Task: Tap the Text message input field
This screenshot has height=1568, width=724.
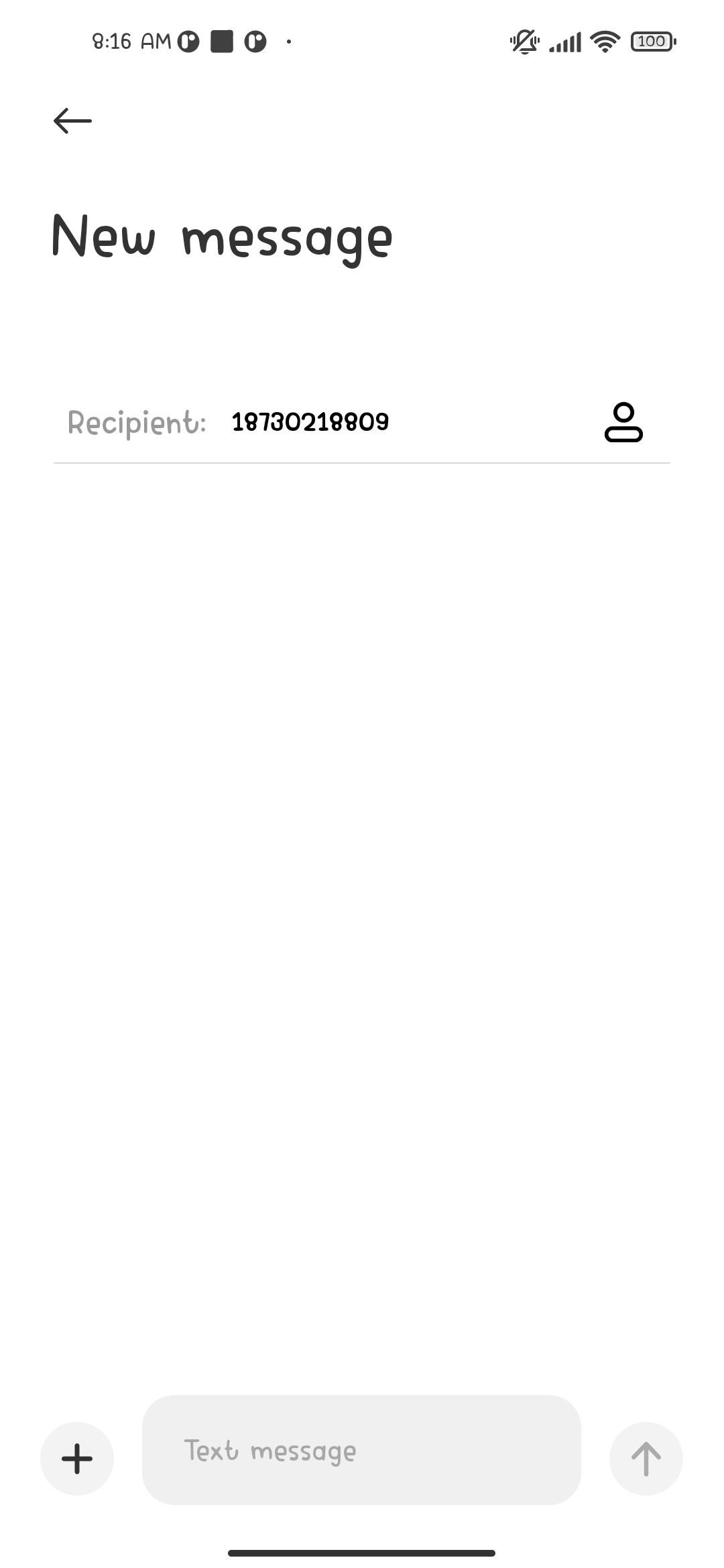Action: coord(361,1451)
